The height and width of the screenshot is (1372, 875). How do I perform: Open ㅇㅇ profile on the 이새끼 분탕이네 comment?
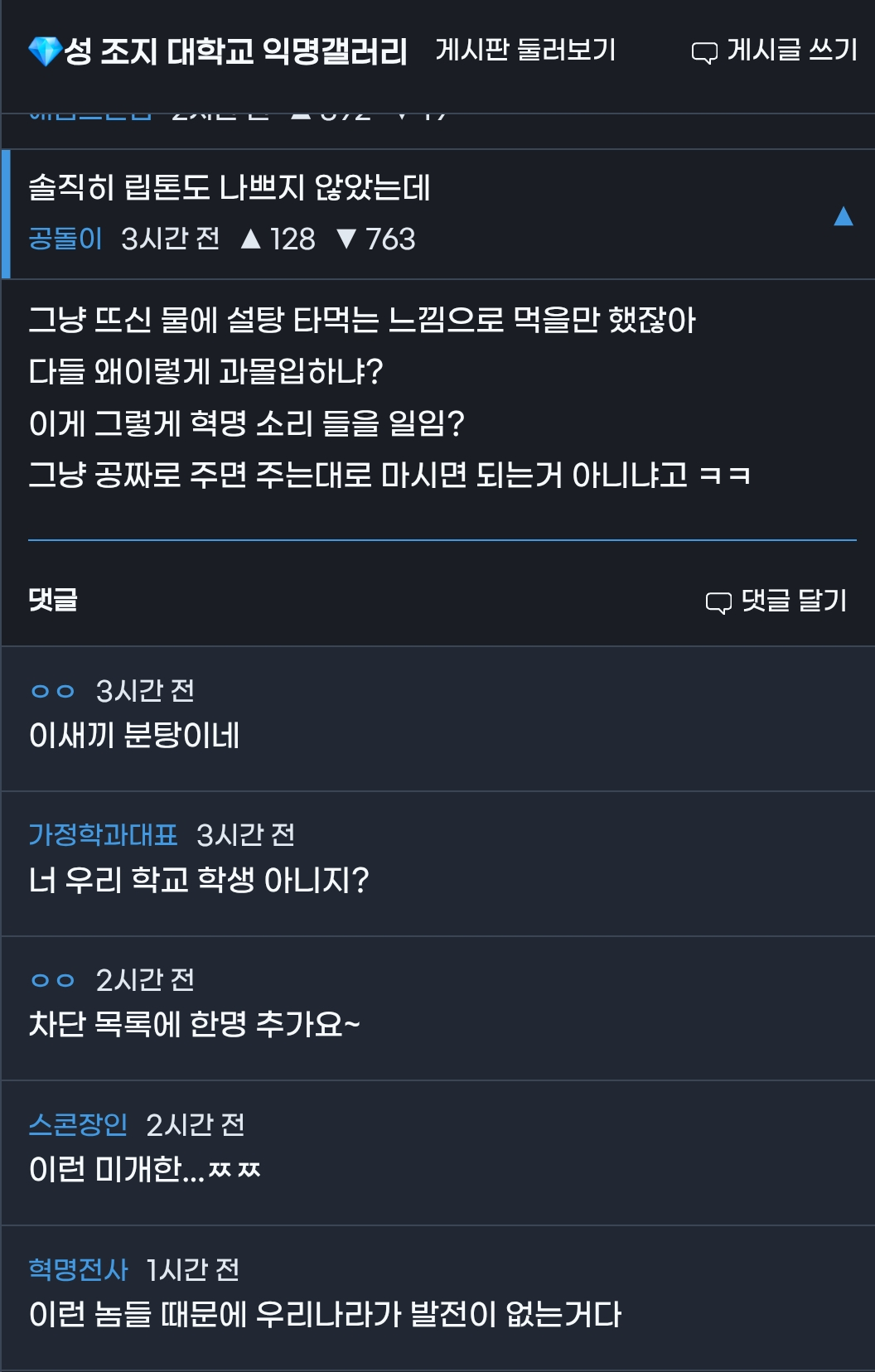click(x=53, y=691)
